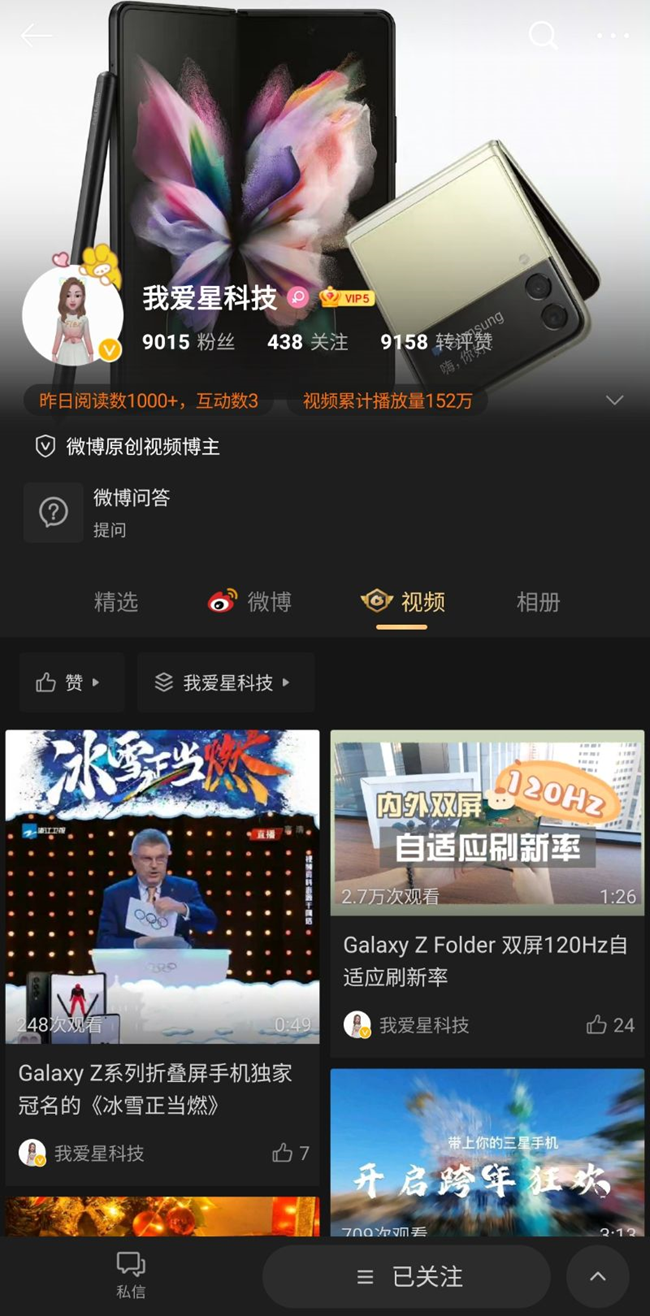Switch to the 精选 tab
650x1316 pixels.
(116, 602)
